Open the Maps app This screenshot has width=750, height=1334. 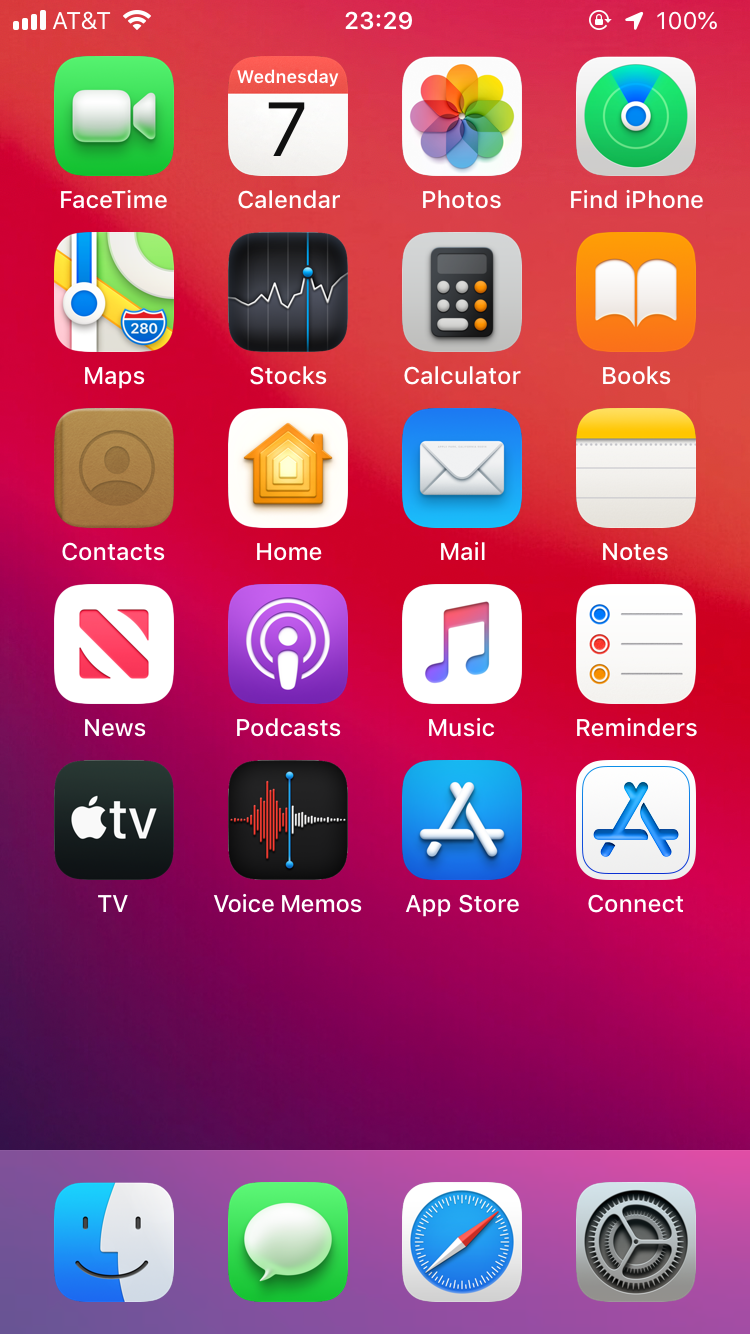click(114, 292)
